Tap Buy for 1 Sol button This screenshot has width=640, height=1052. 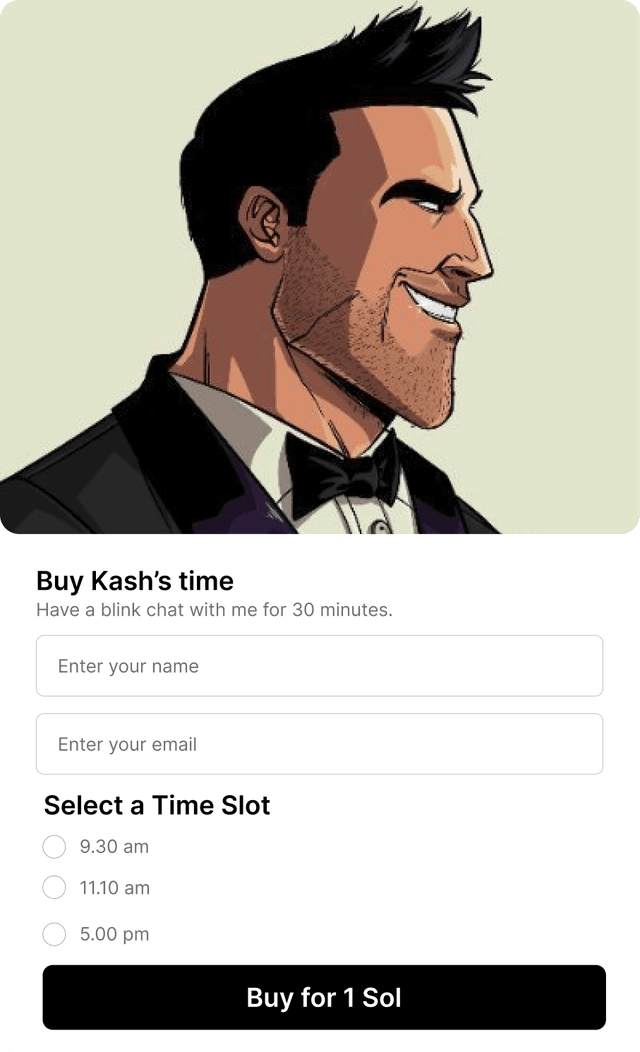324,997
